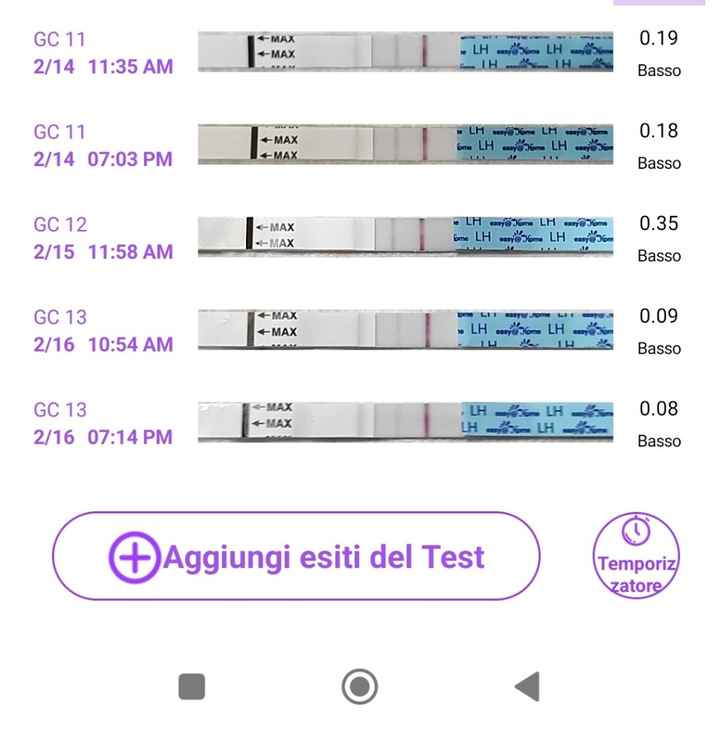720x729 pixels.
Task: Open the Temporizzatore timer
Action: (637, 556)
